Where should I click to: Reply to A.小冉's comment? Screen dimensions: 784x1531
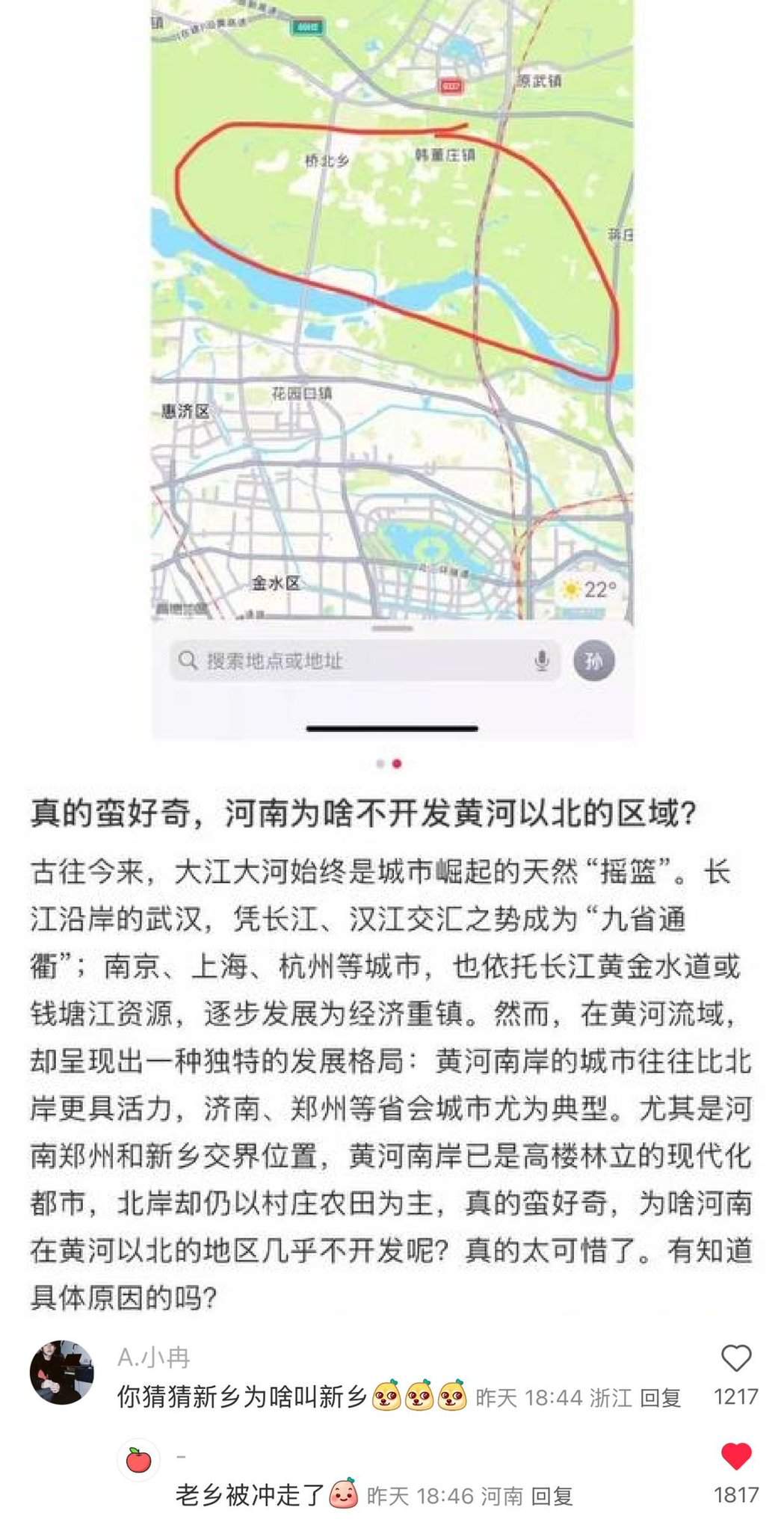coord(660,1397)
